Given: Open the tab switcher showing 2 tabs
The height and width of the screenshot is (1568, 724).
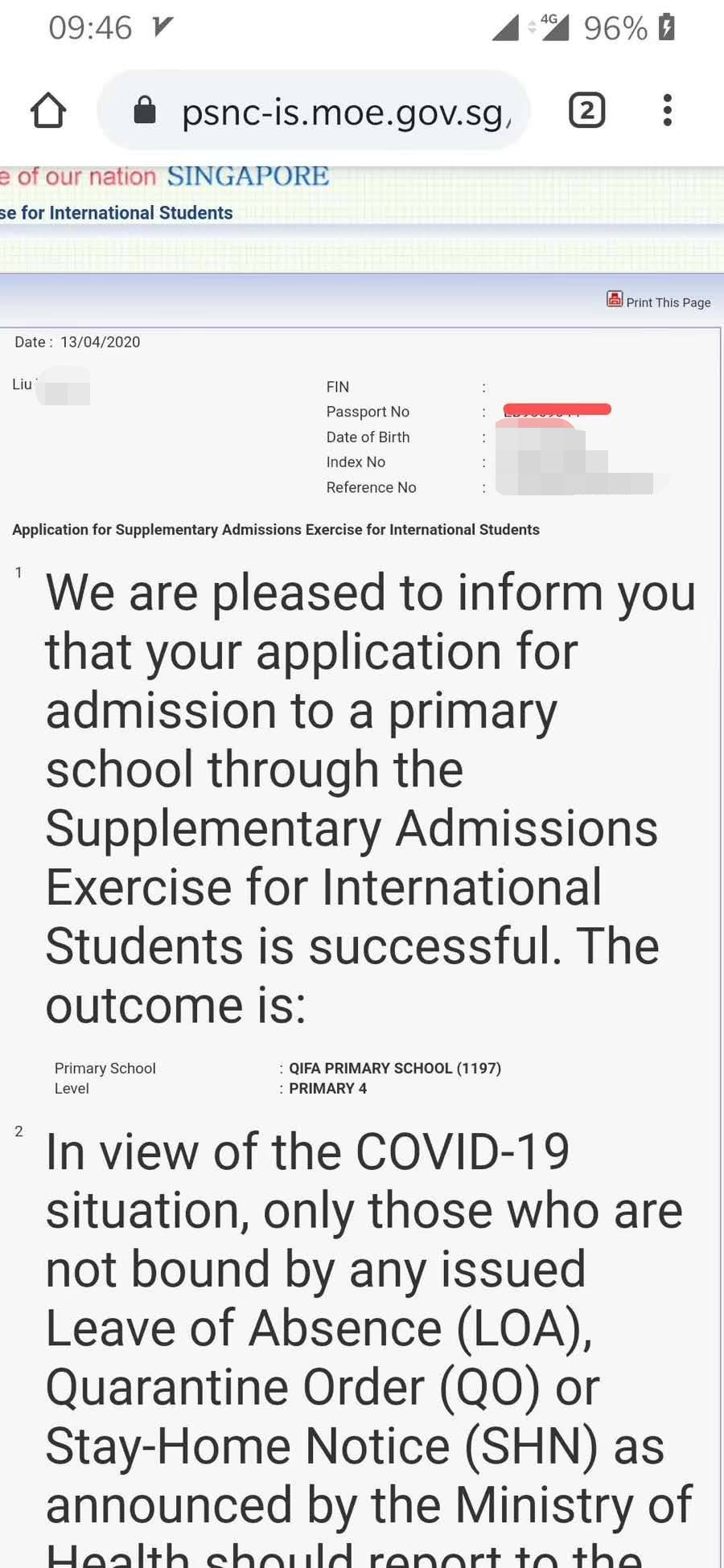Looking at the screenshot, I should (586, 110).
